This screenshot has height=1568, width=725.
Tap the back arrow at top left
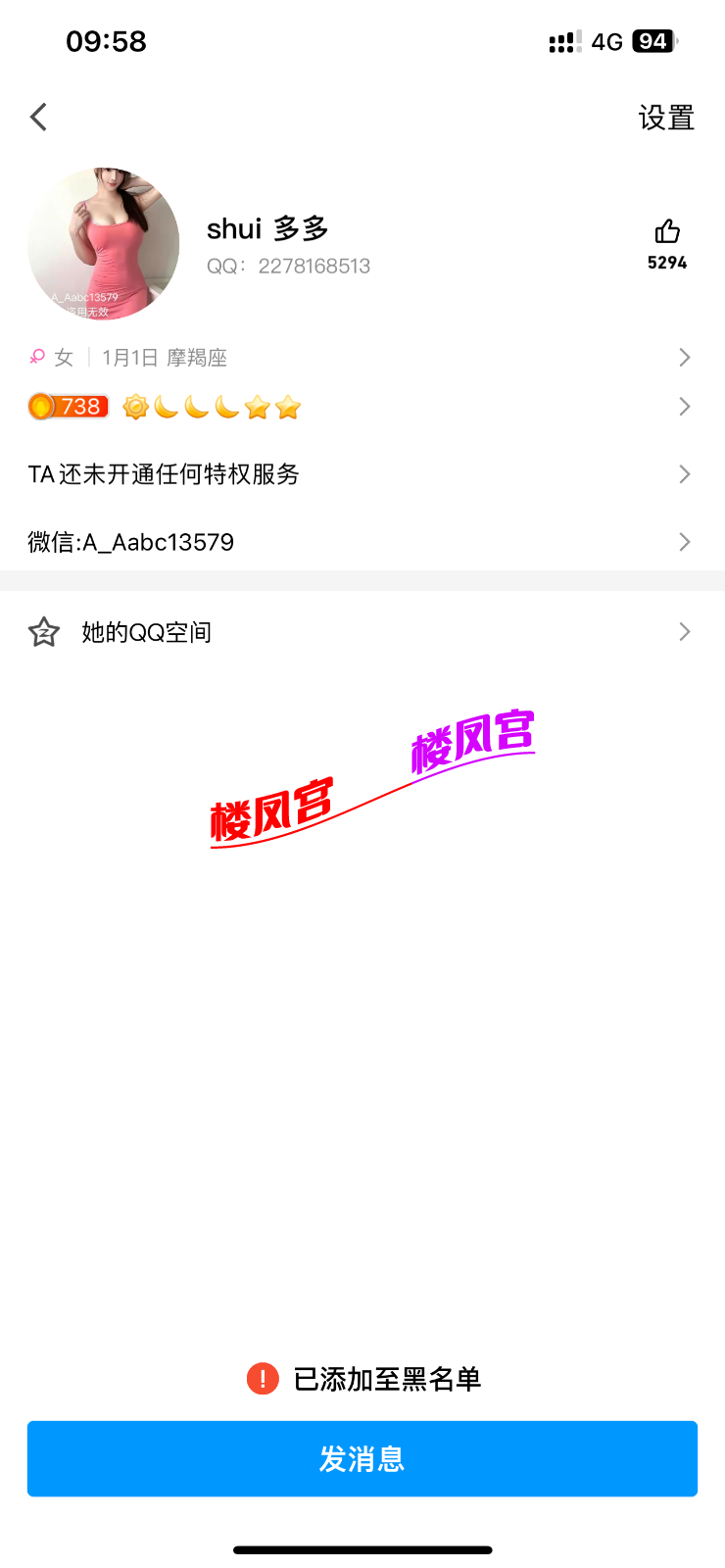click(37, 116)
